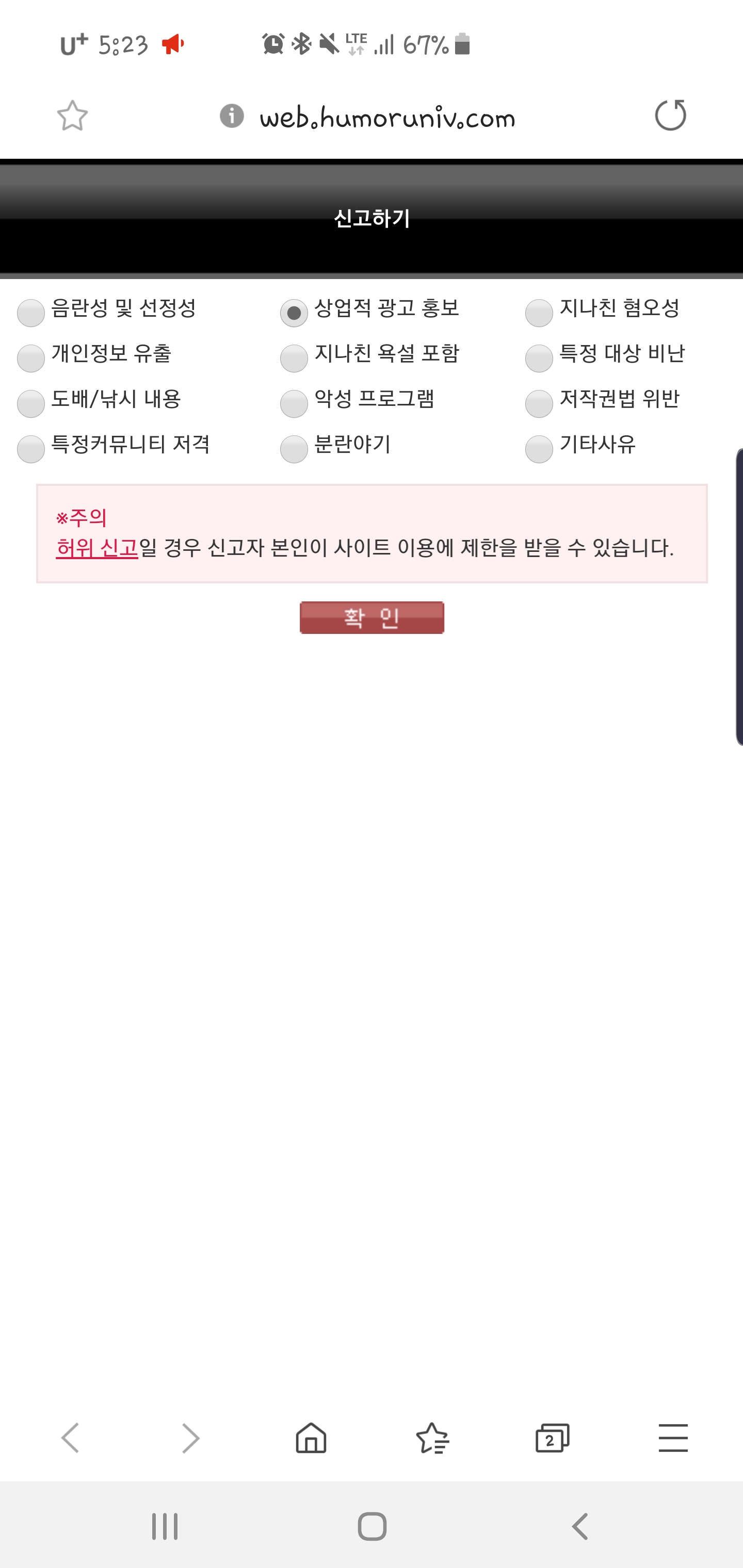Bookmark this page with the star icon
The image size is (743, 1568).
[x=72, y=116]
